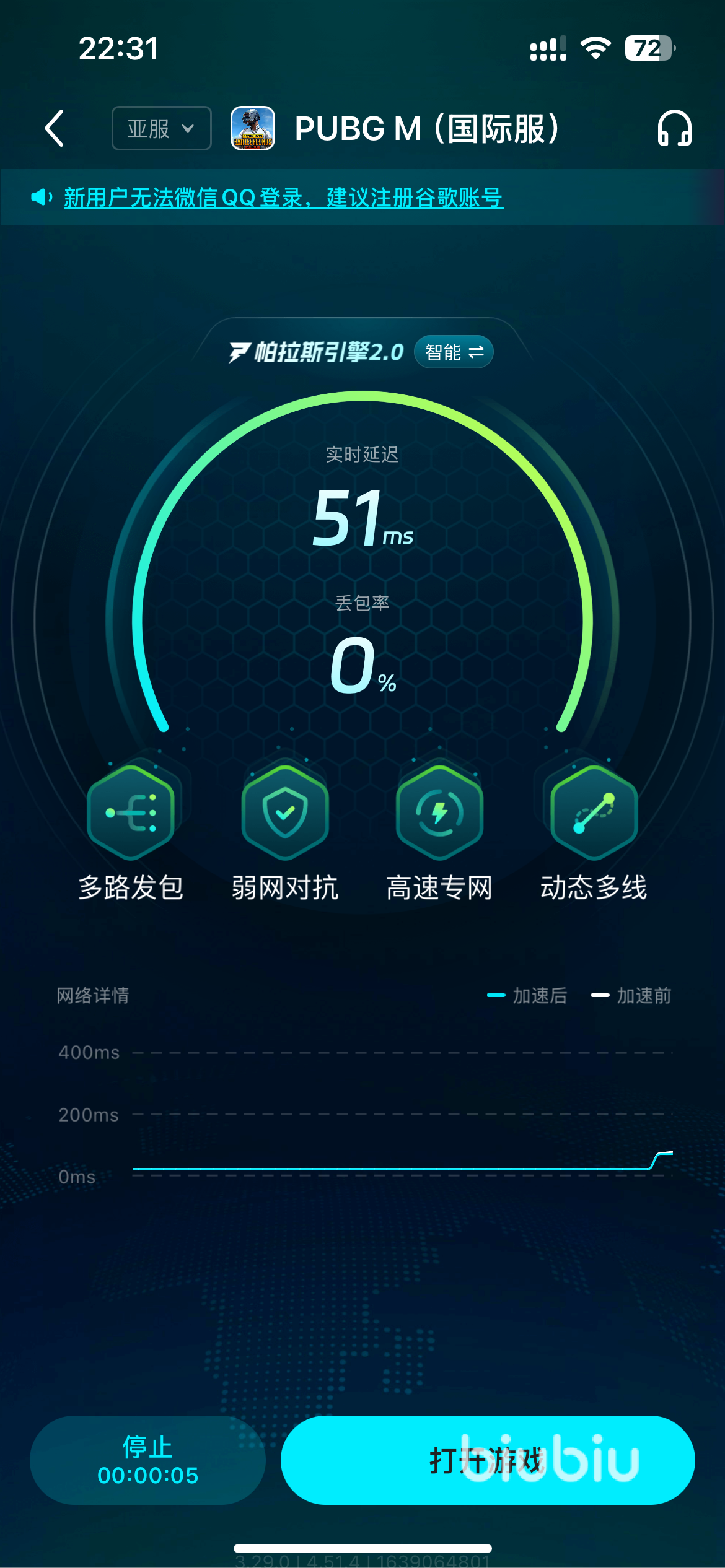Tap the 多路发包 feature icon
725x1568 pixels.
tap(131, 812)
